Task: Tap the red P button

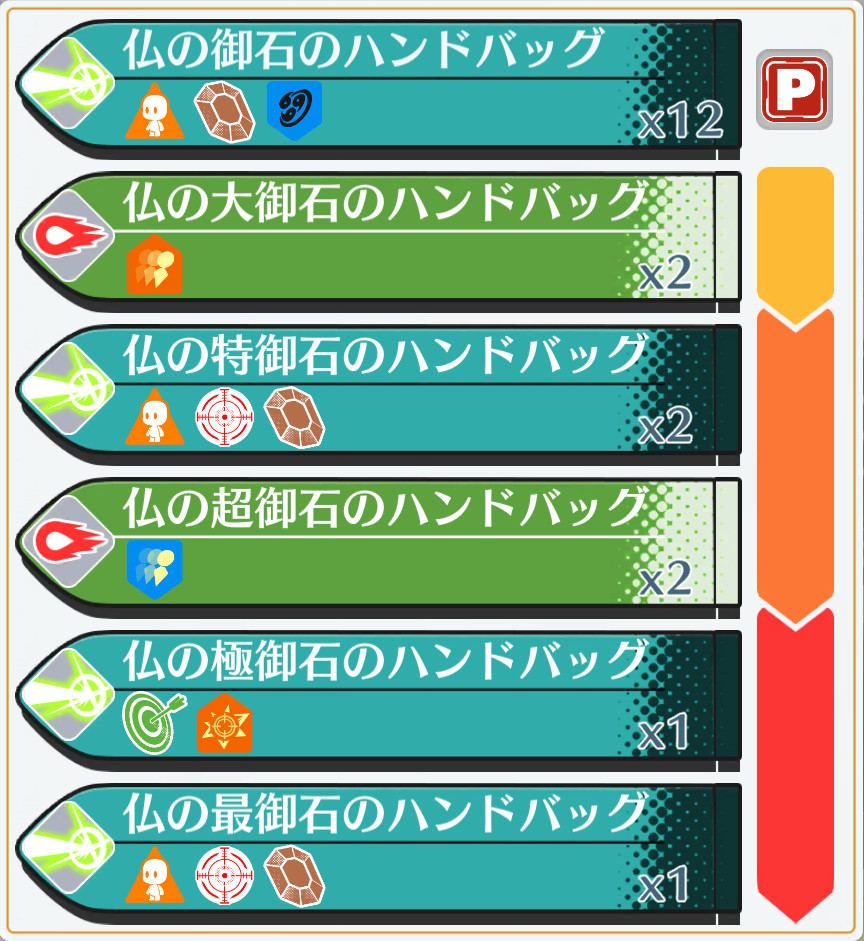Action: (x=794, y=90)
